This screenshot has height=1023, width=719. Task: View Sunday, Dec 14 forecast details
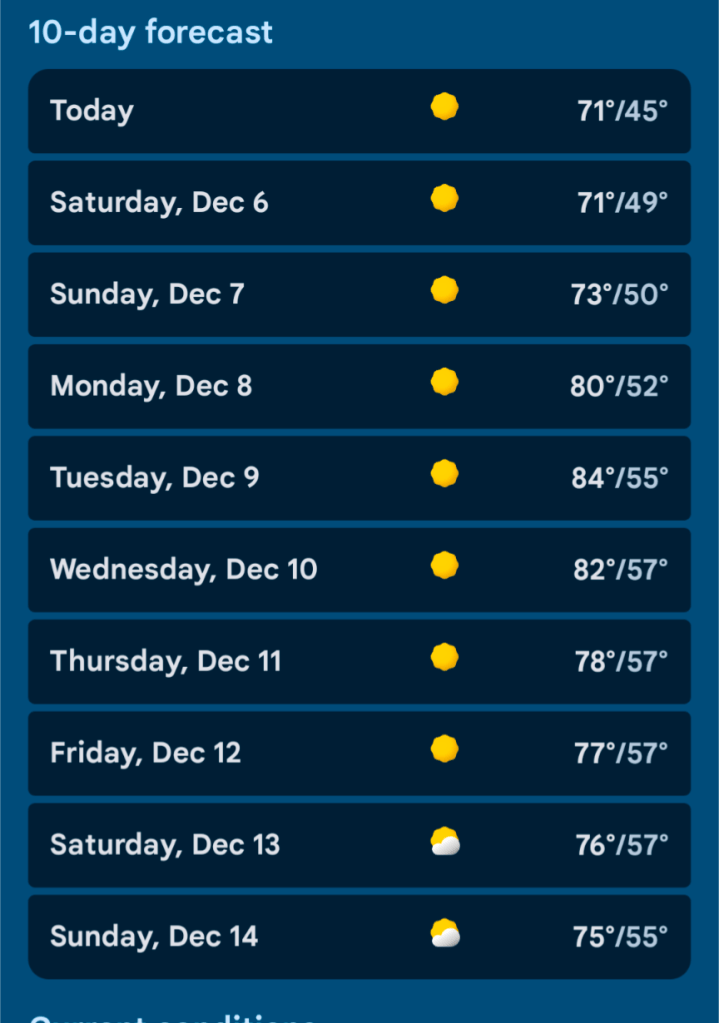coord(359,937)
